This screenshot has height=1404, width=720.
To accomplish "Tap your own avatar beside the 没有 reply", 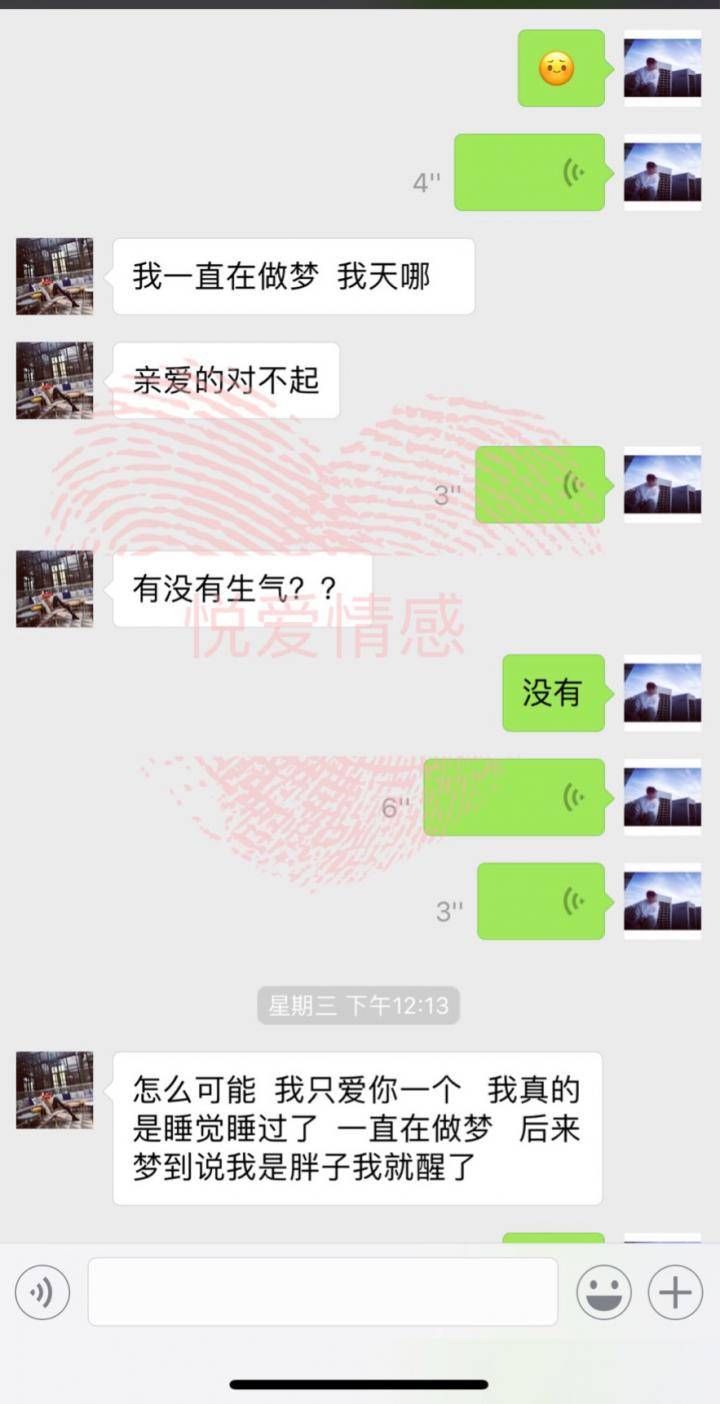I will pyautogui.click(x=662, y=693).
